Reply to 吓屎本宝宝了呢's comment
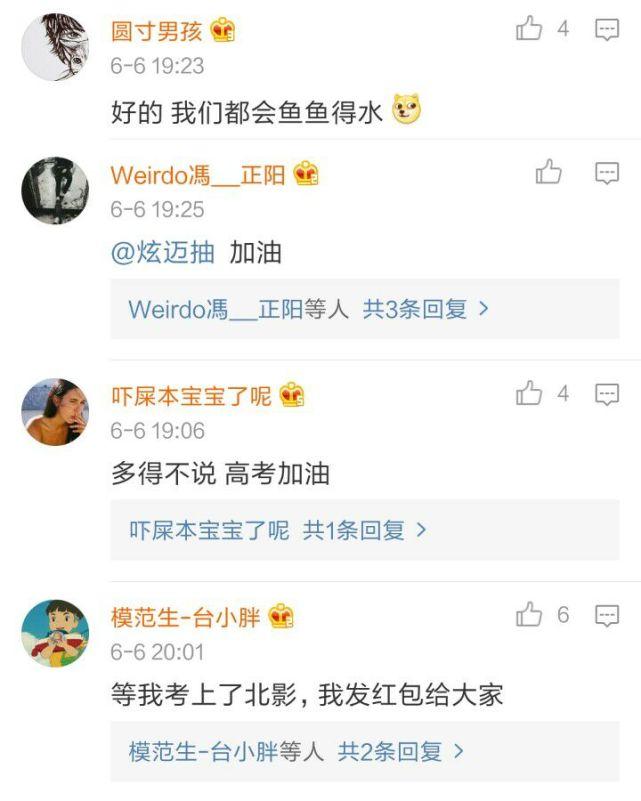The width and height of the screenshot is (641, 801). [x=607, y=395]
